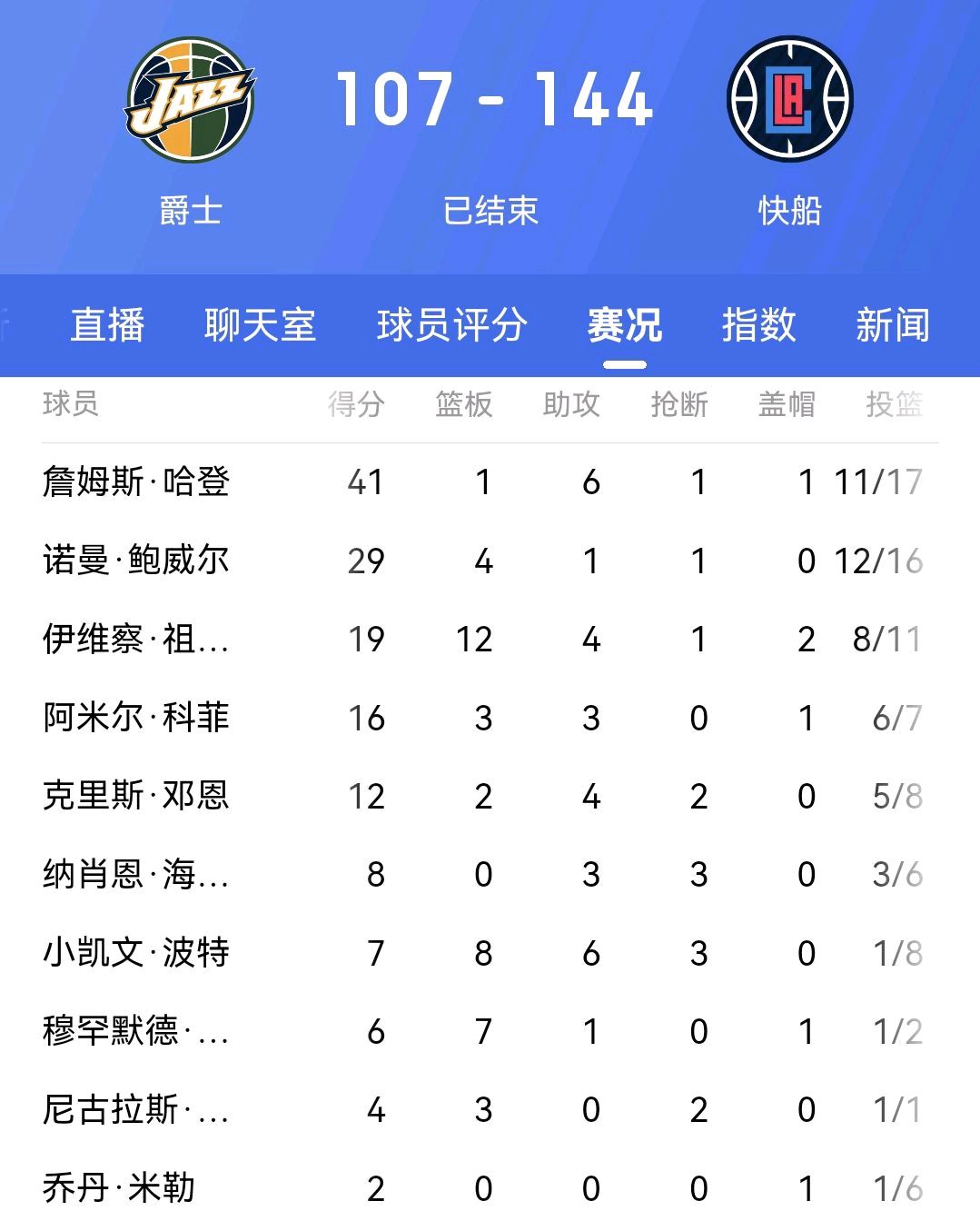Sort players by 篮板 column

464,405
